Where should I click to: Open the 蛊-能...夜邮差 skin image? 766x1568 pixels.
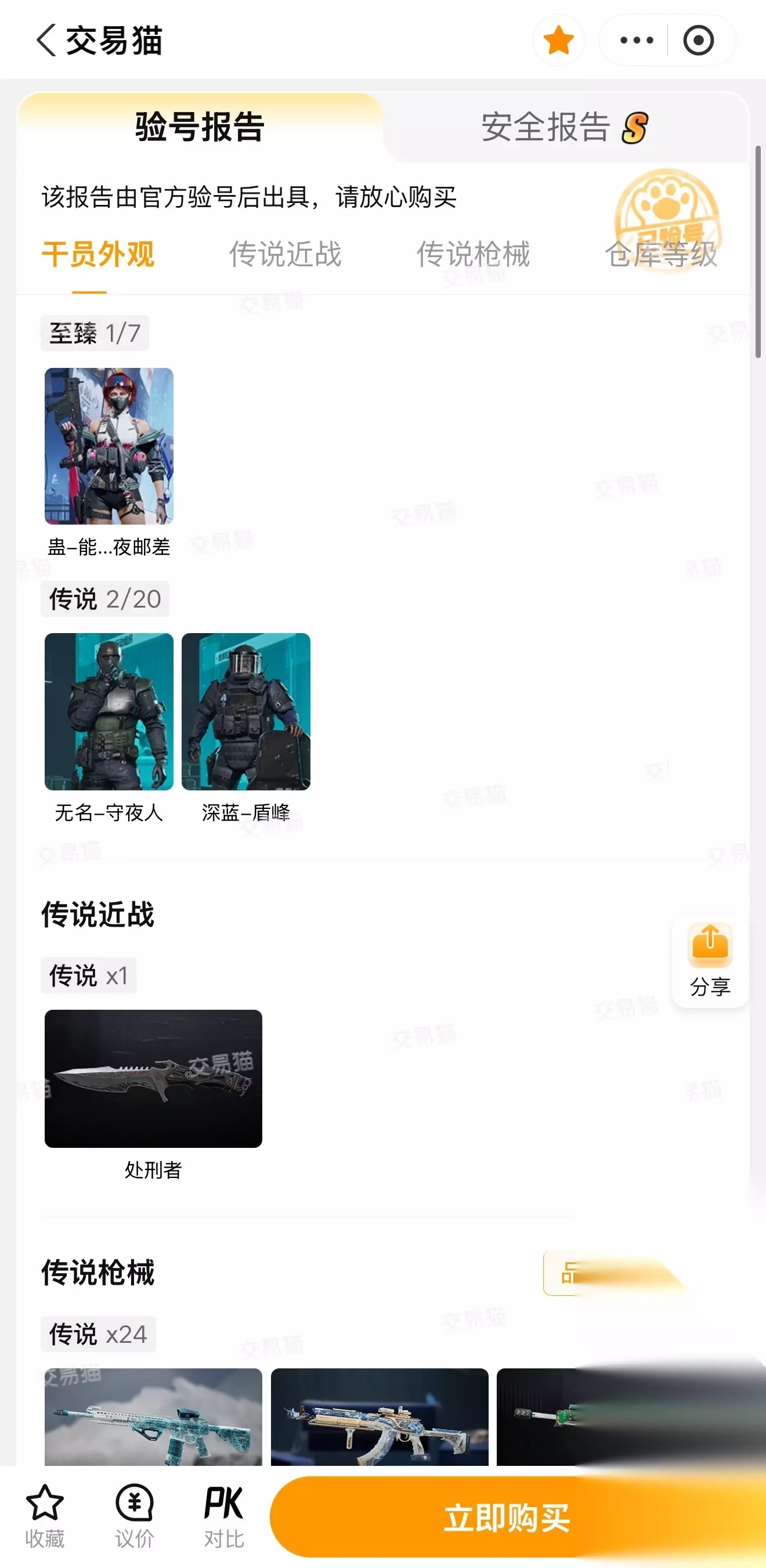[109, 446]
